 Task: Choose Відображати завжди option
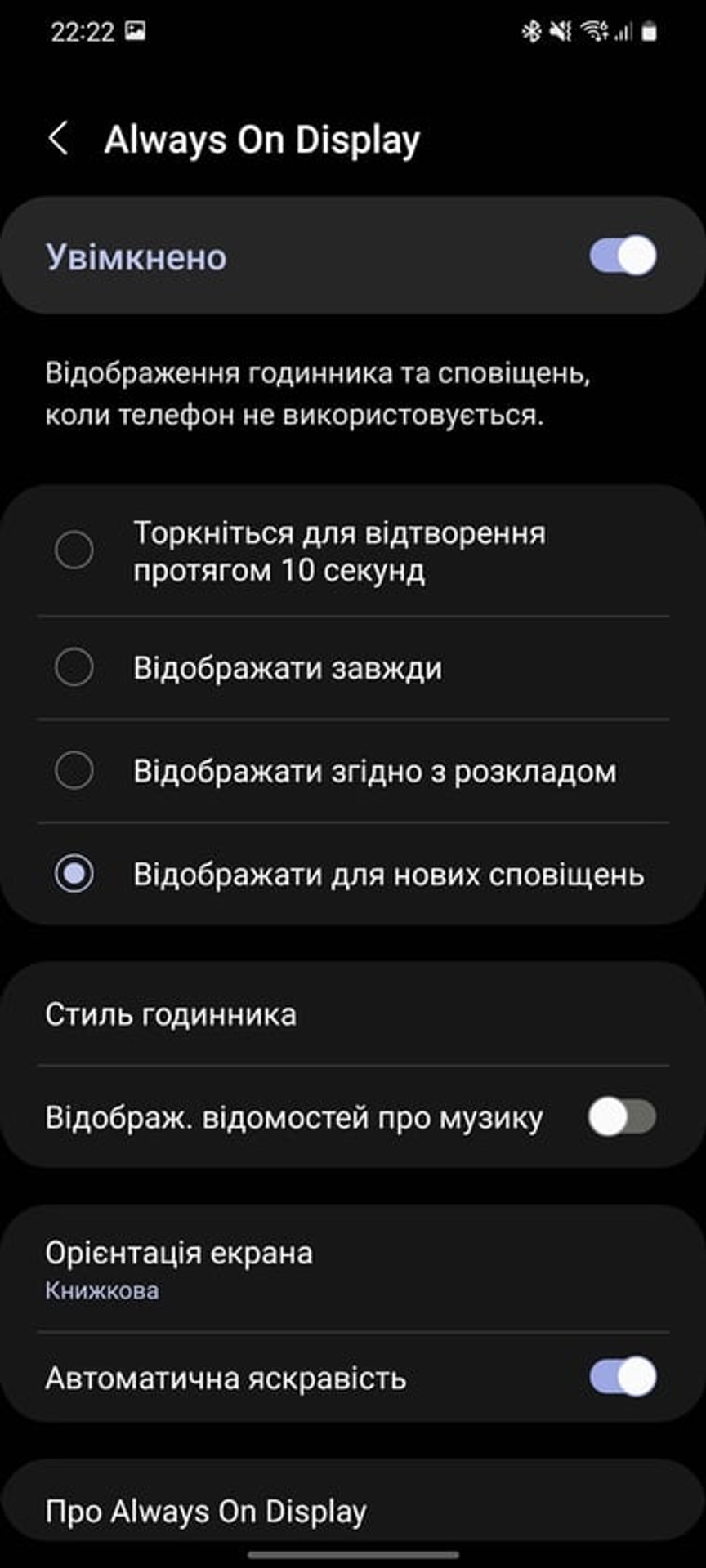pyautogui.click(x=74, y=668)
